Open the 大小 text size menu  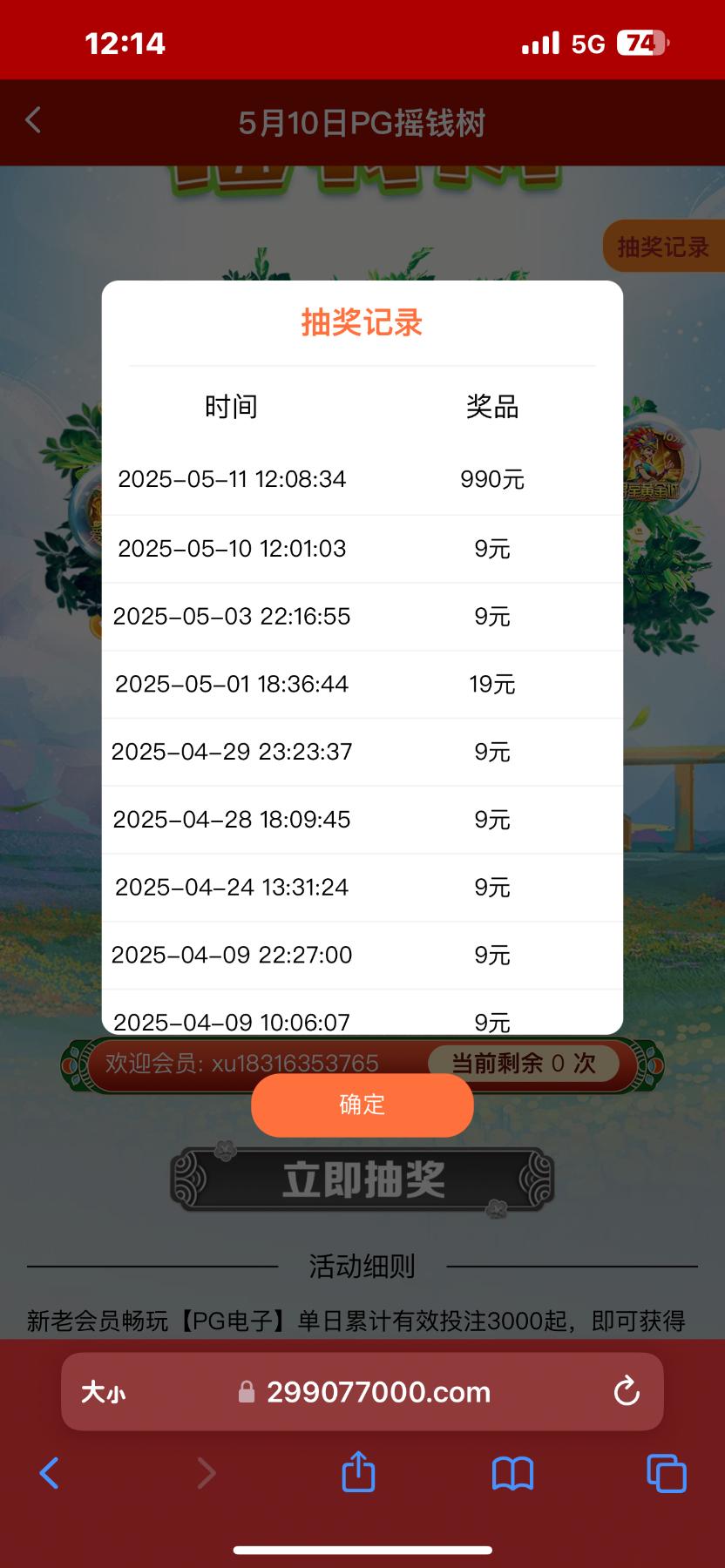point(103,1392)
